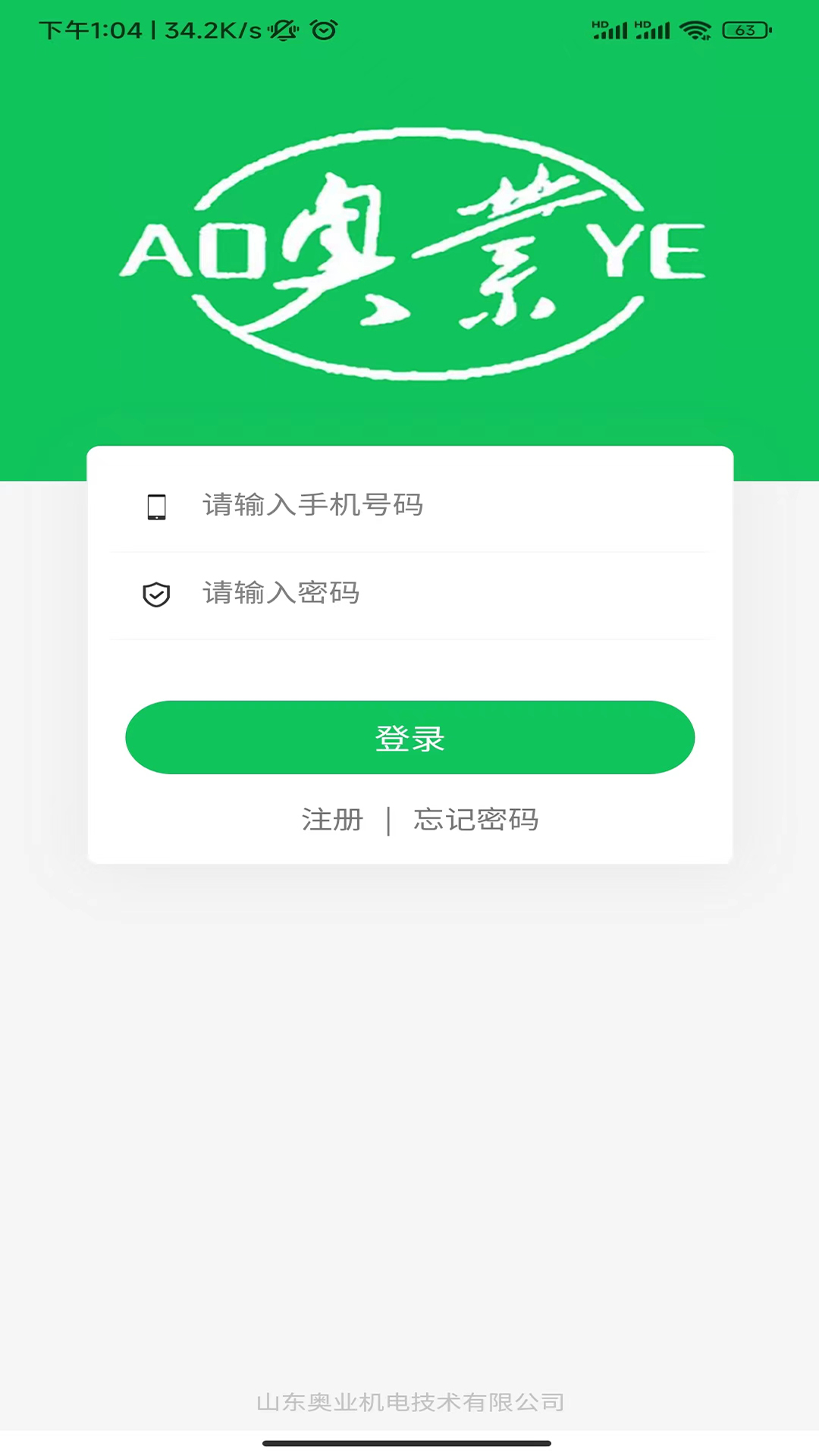819x1456 pixels.
Task: Tap the battery indicator showing 63
Action: click(x=743, y=30)
